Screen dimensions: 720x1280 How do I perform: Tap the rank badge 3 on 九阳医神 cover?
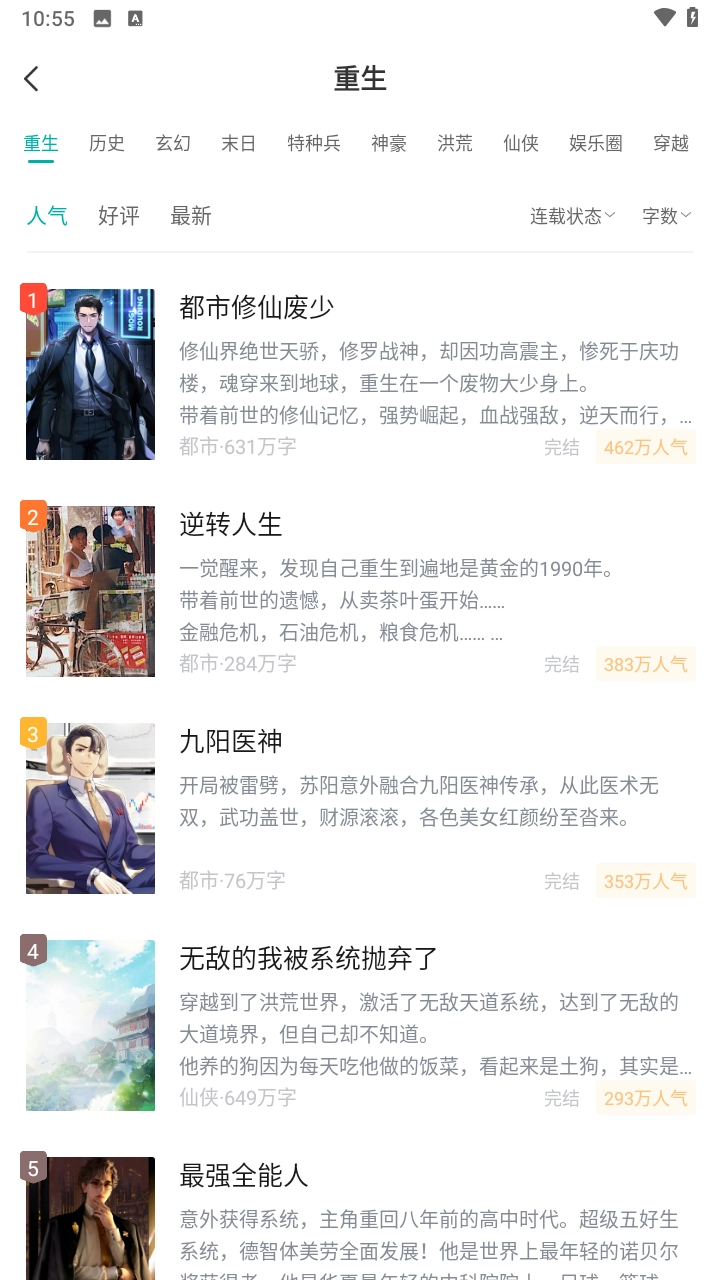31,733
